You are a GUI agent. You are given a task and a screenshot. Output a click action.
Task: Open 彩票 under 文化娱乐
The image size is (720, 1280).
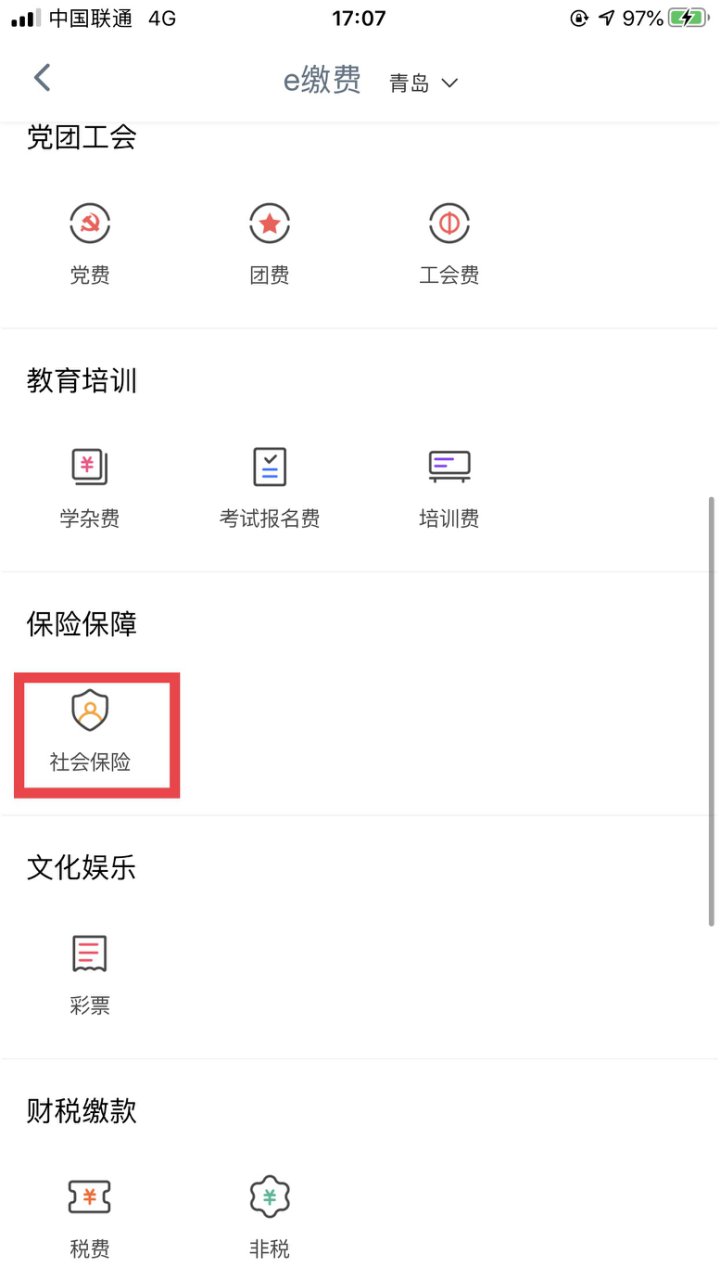(x=90, y=974)
